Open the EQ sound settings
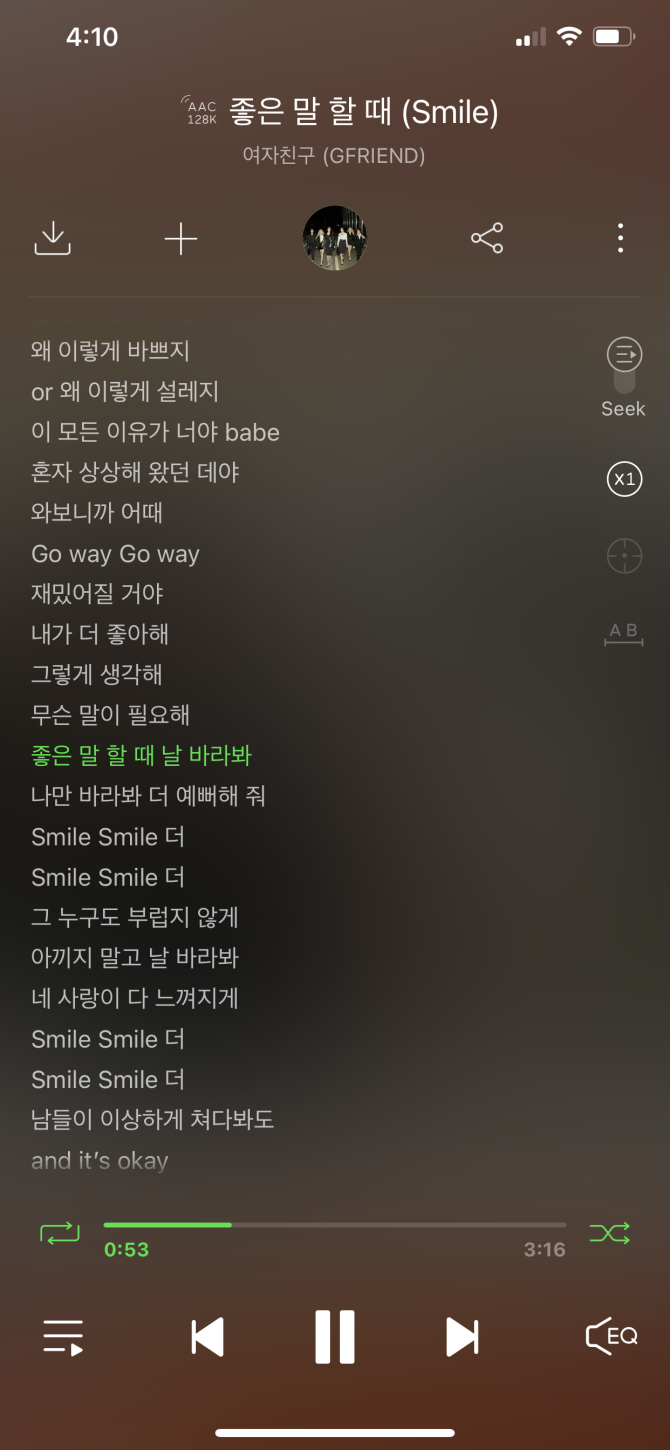 coord(611,1336)
